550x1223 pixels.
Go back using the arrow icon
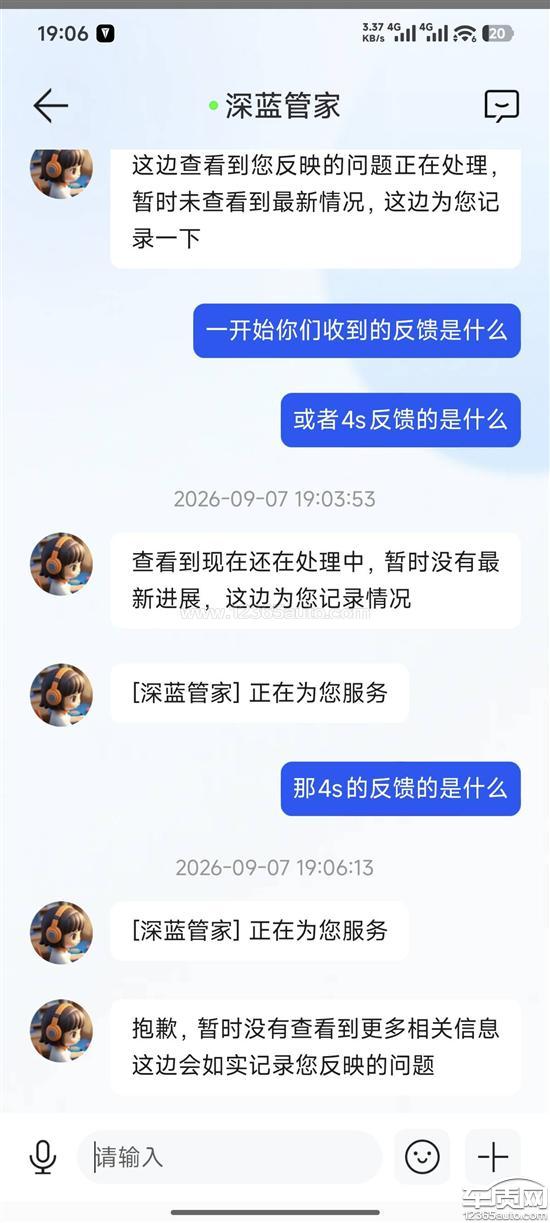pyautogui.click(x=50, y=105)
